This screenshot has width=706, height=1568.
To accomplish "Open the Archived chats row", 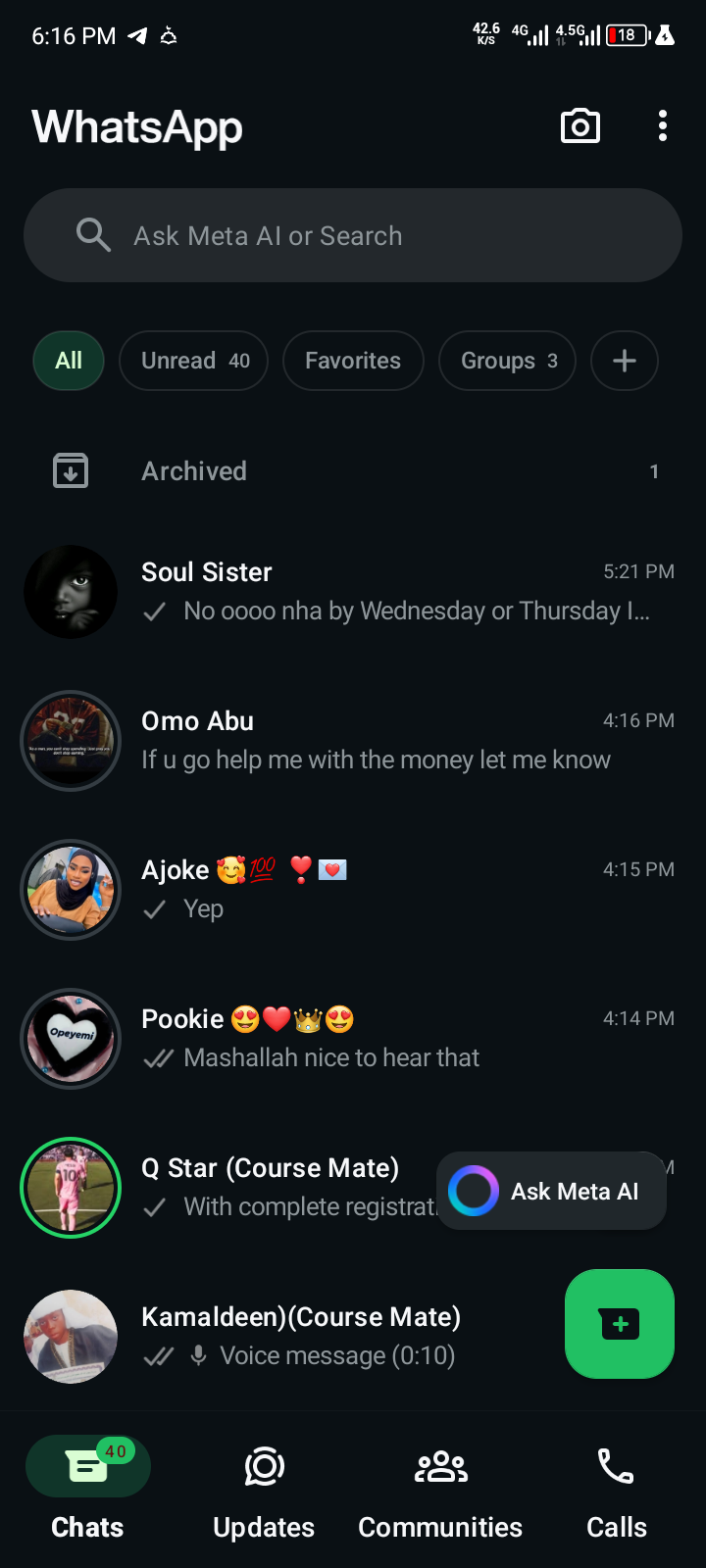I will point(353,471).
